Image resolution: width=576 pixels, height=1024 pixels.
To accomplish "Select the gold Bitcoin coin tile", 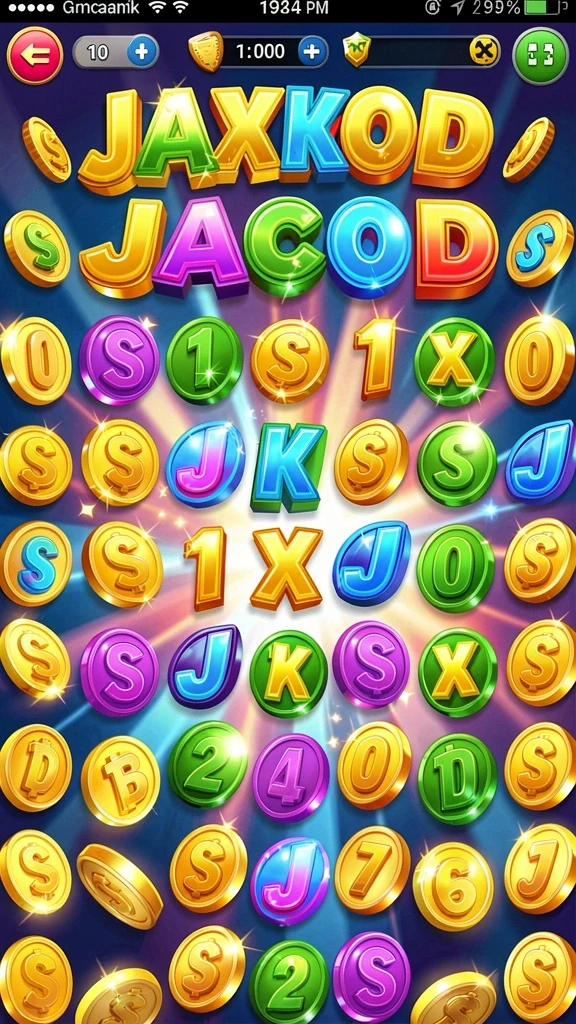I will (x=121, y=779).
